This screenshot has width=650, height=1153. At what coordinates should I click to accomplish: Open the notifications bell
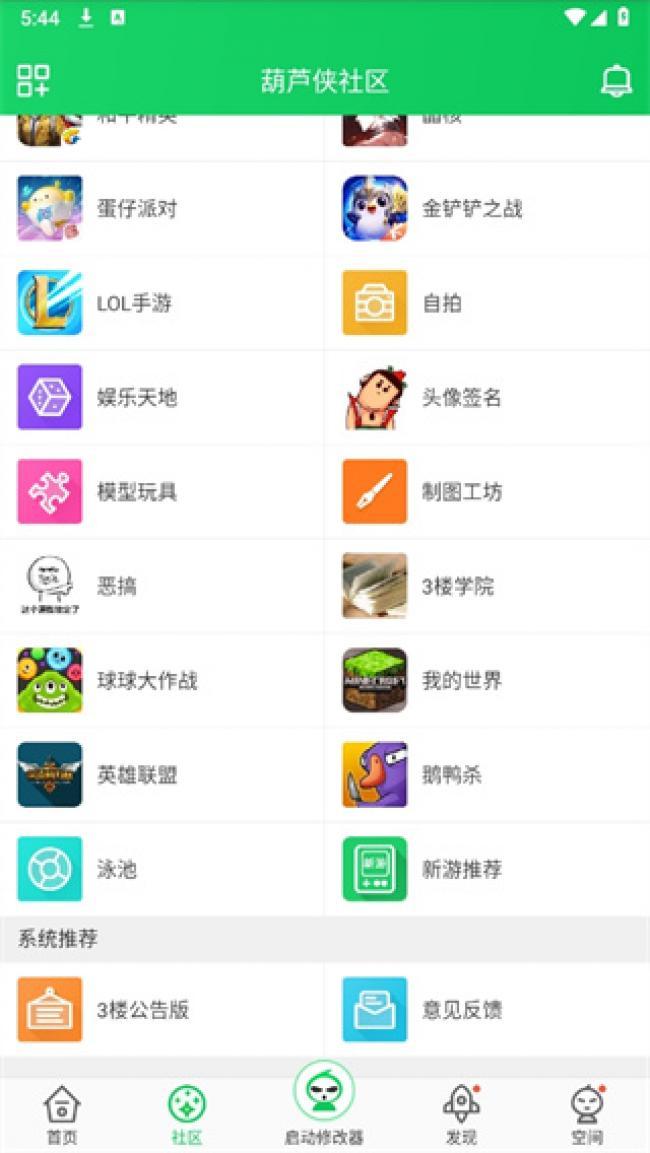[x=616, y=81]
